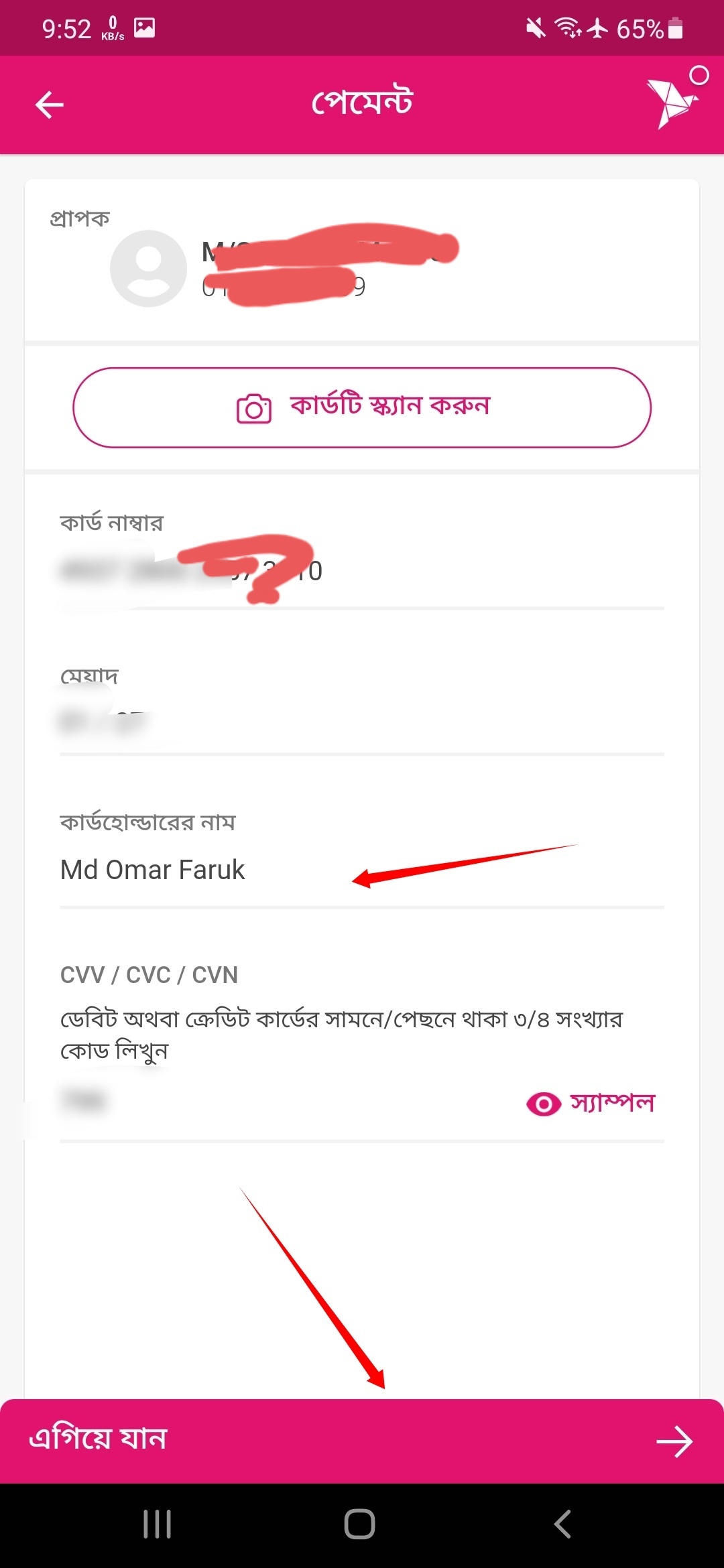Tap কার্ডটি স্ক্যান করুন button
This screenshot has height=1568, width=724.
[x=362, y=407]
